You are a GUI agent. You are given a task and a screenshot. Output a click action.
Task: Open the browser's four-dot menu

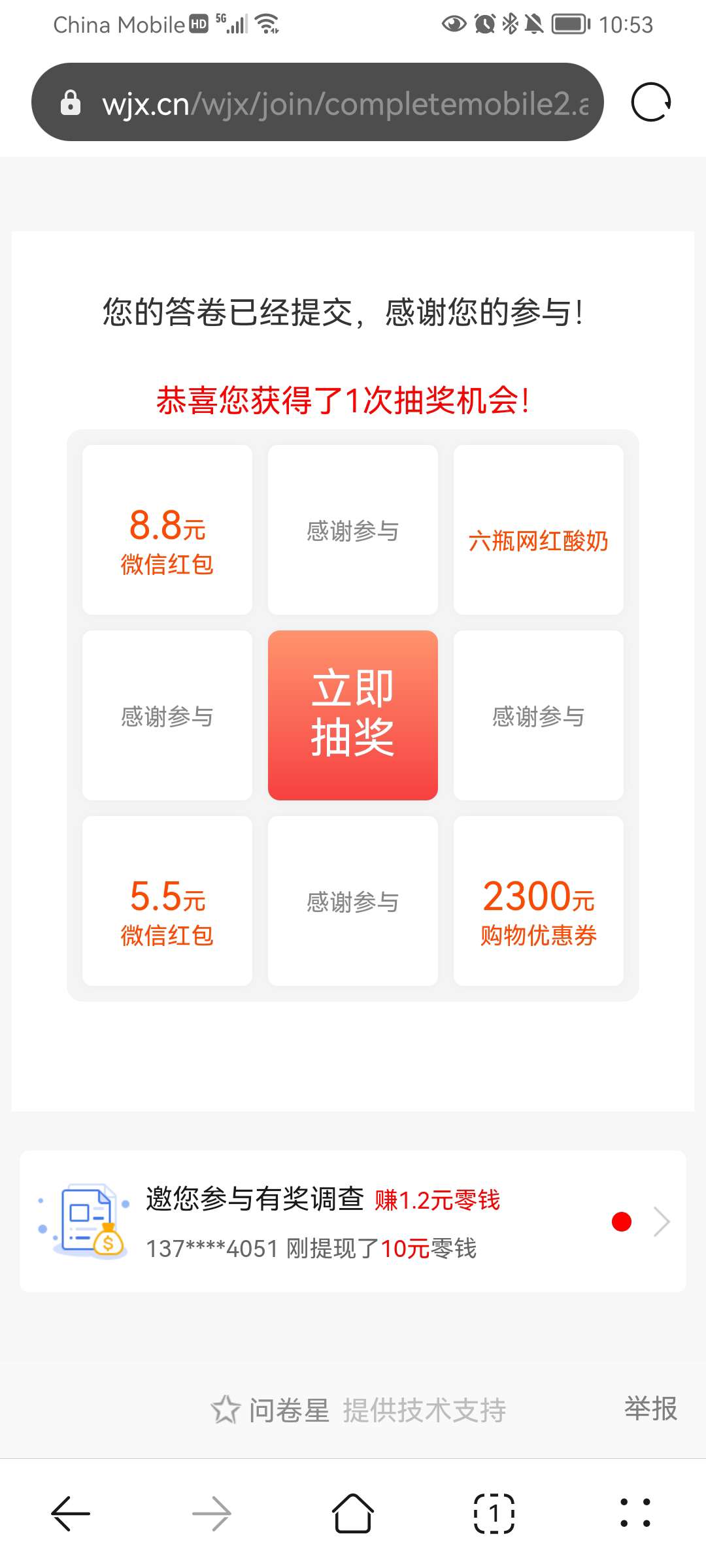click(x=635, y=1513)
